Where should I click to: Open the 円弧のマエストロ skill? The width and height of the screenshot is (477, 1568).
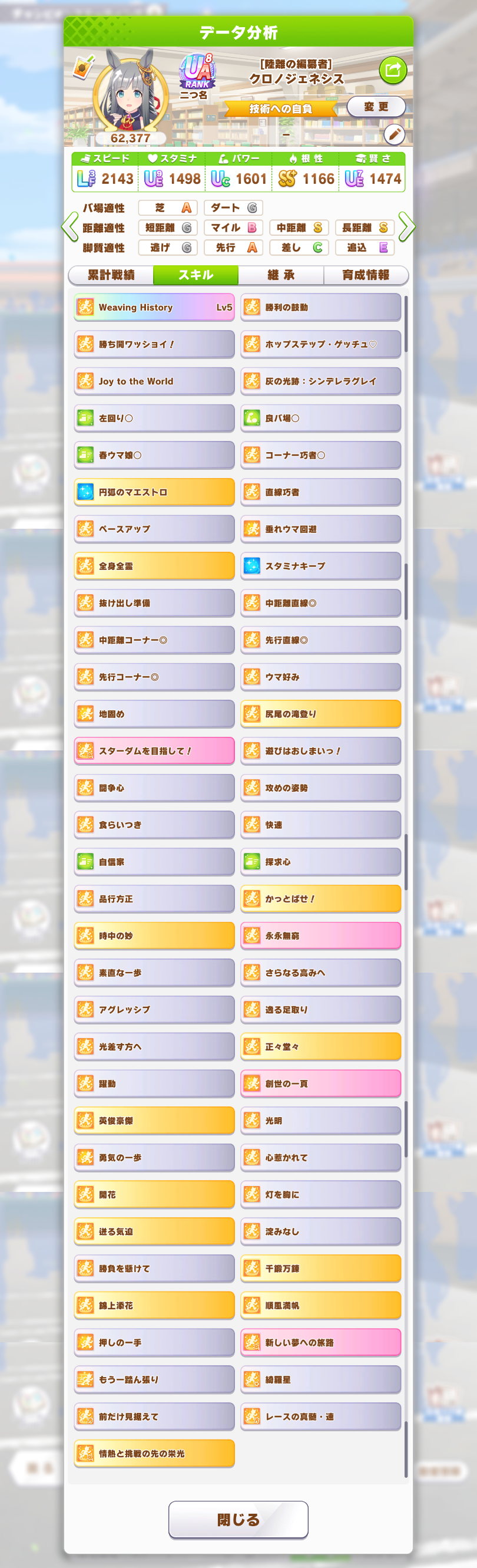click(x=154, y=492)
